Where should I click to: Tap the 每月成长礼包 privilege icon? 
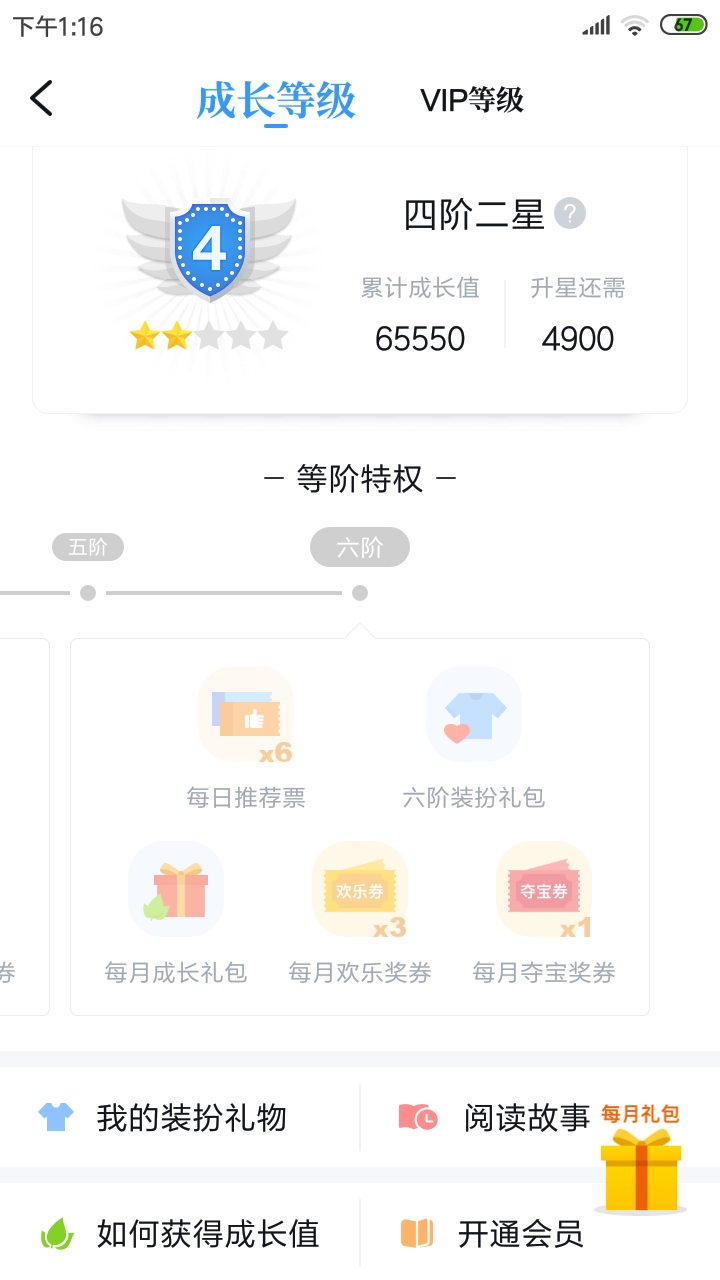coord(176,888)
